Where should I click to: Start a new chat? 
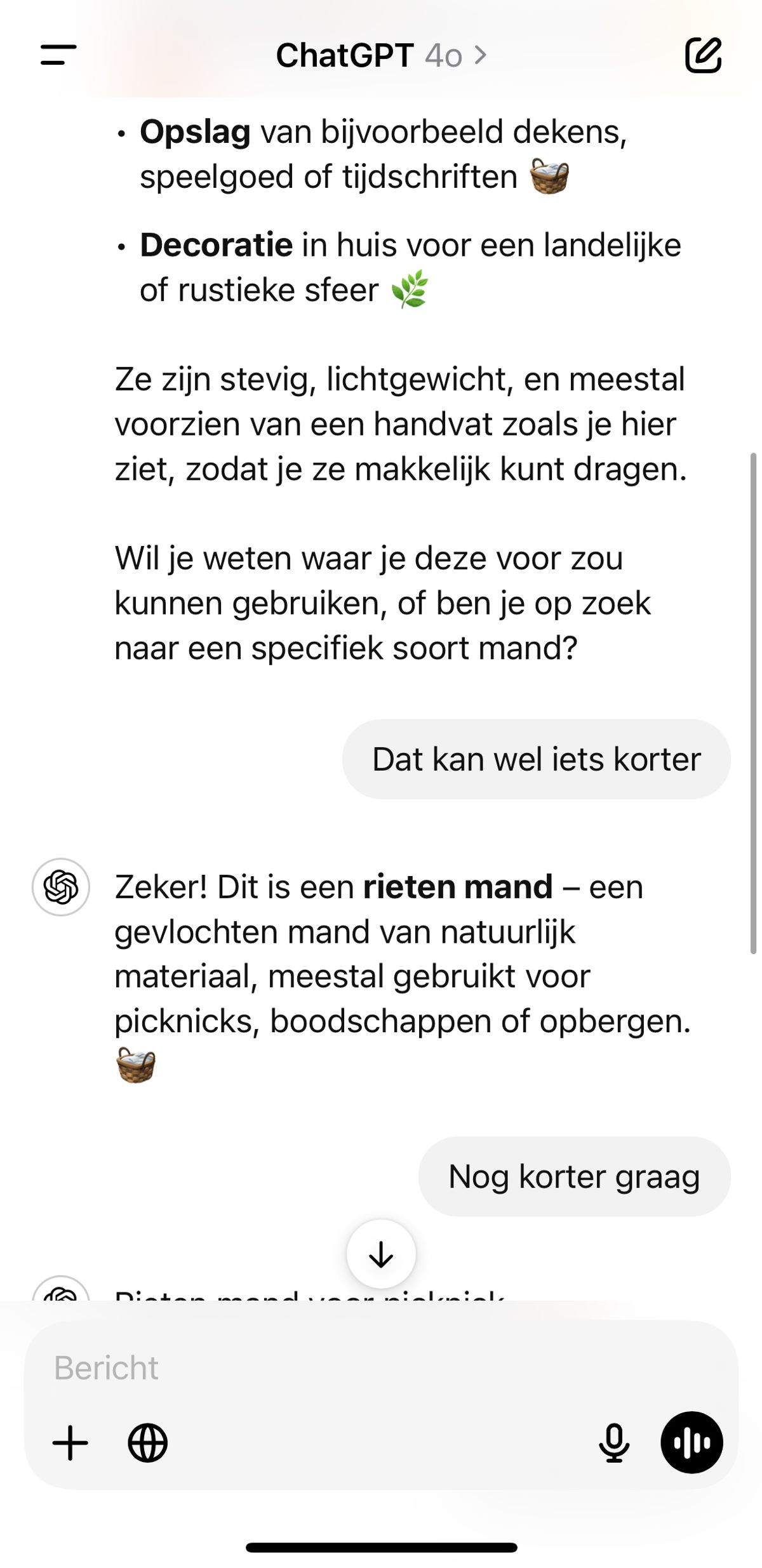pyautogui.click(x=703, y=56)
